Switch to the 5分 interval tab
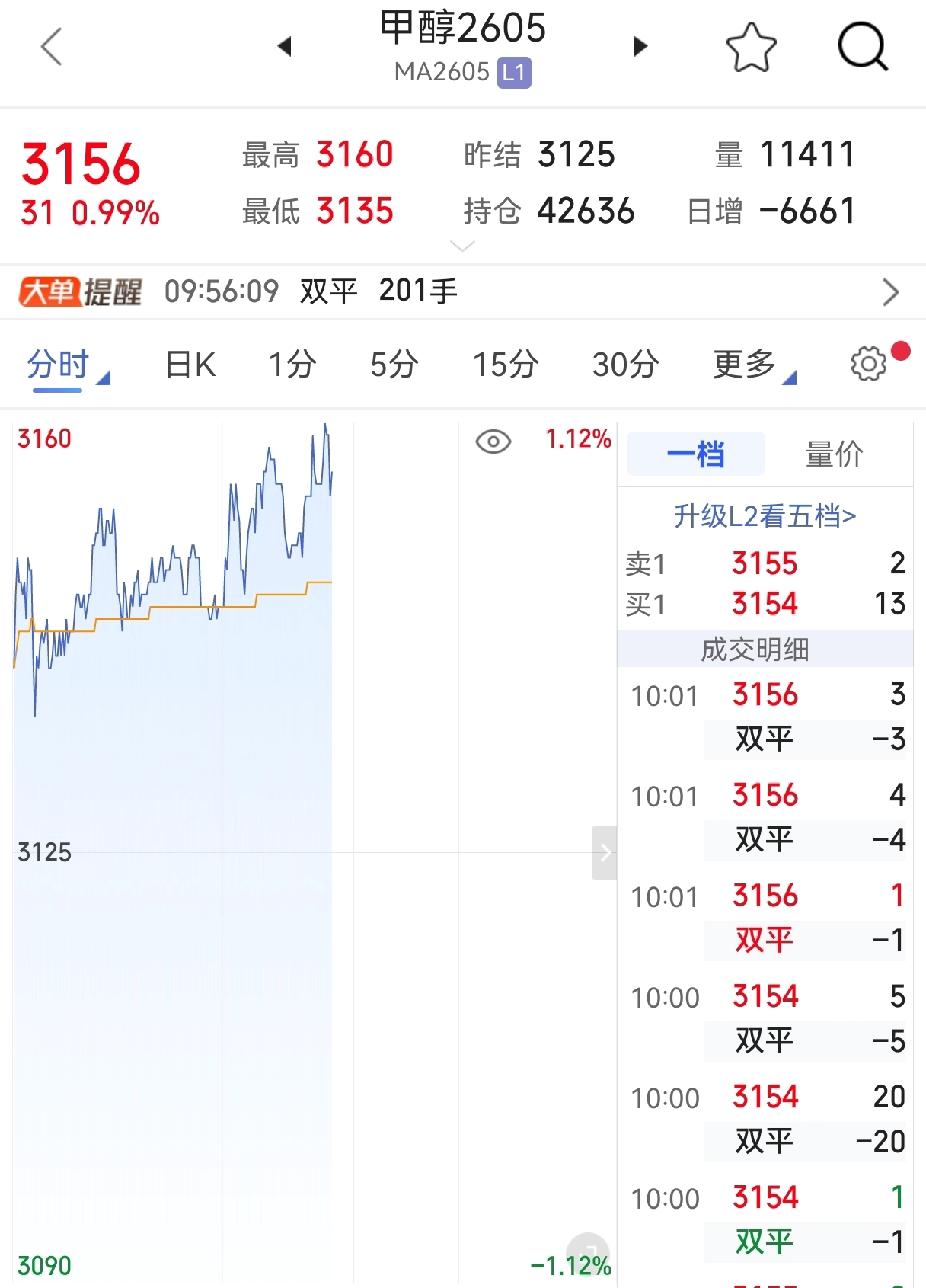This screenshot has width=926, height=1288. coord(392,365)
